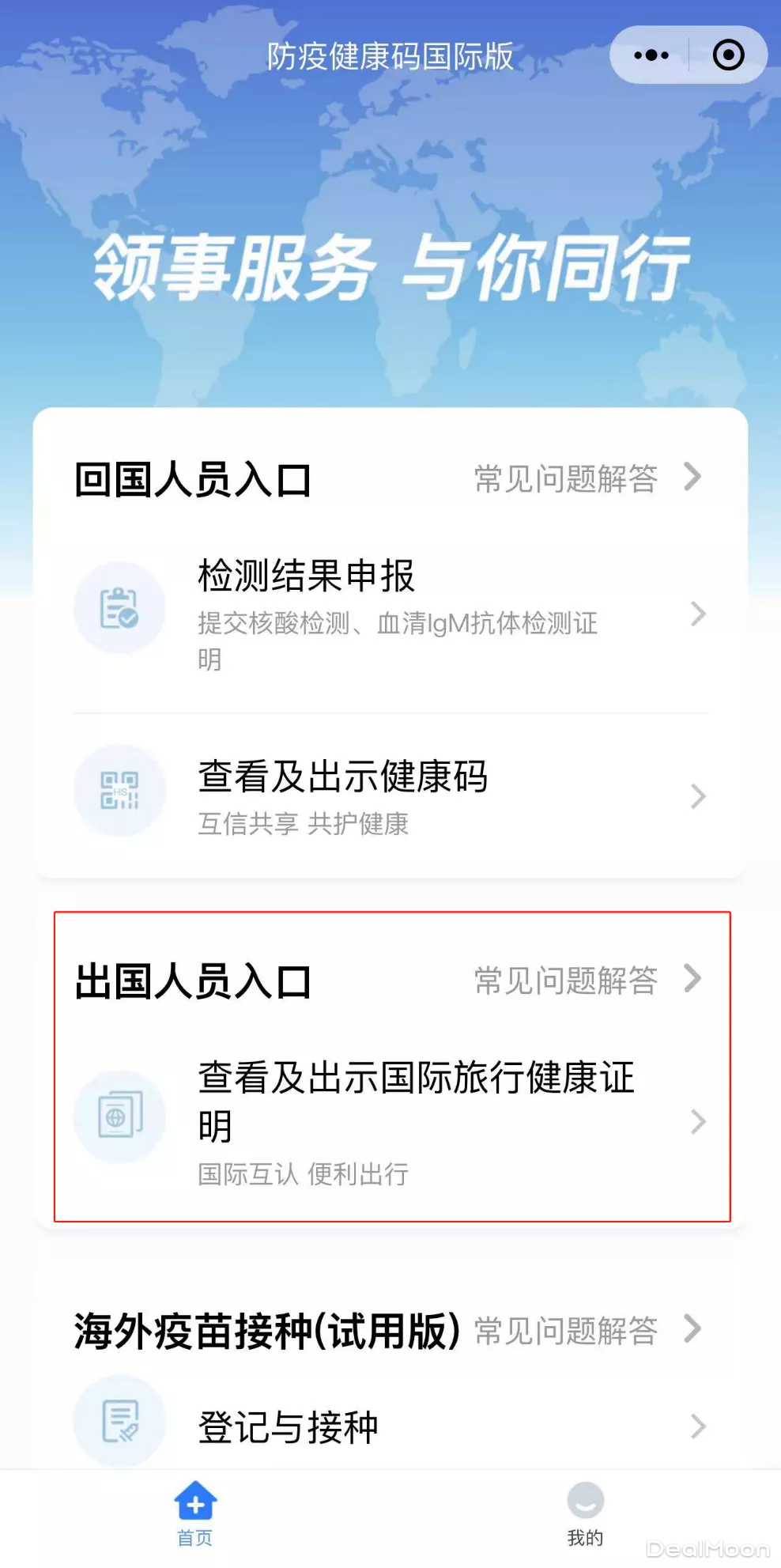The image size is (781, 1568).
Task: Open 常见问题解答 for 出国人员入口
Action: click(x=587, y=980)
